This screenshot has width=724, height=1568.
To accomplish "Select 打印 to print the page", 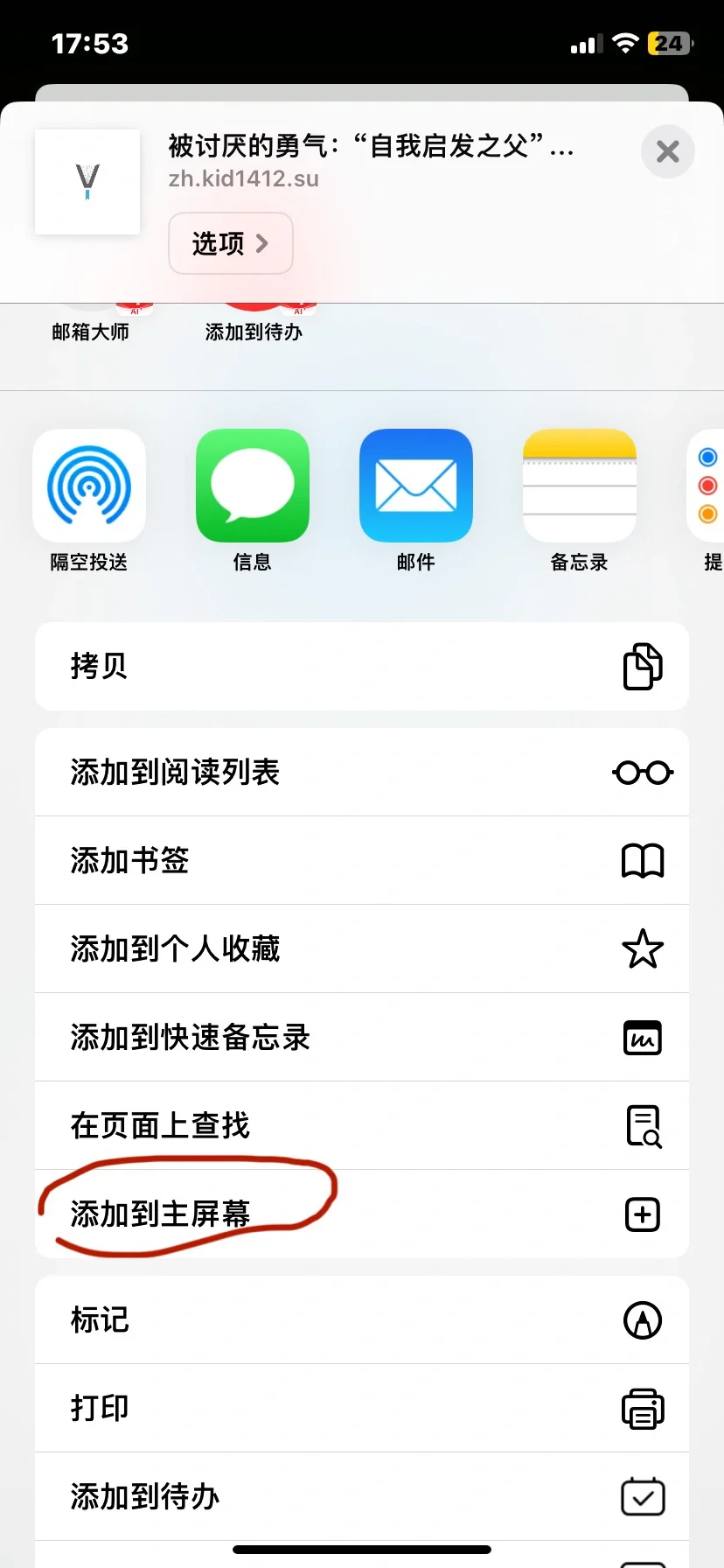I will pos(362,1408).
